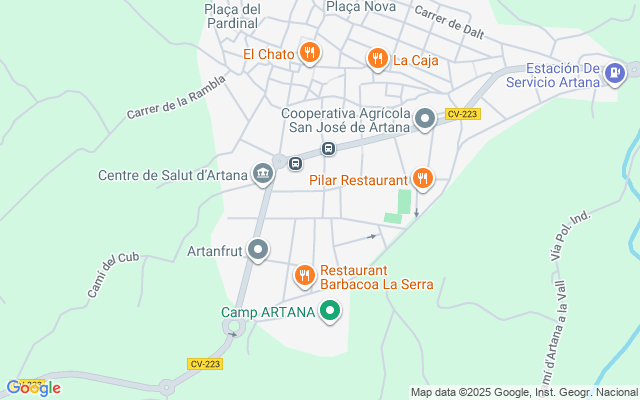Tap the Estación De Servicio Artana fuel pin
This screenshot has height=400, width=640.
click(615, 74)
